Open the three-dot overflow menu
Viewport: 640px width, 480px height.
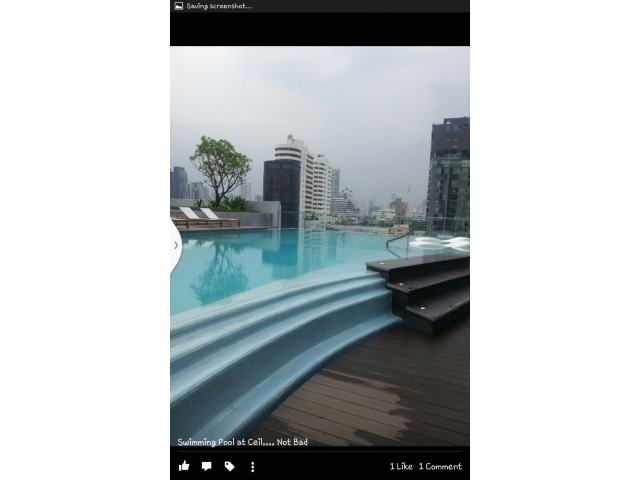click(x=252, y=466)
